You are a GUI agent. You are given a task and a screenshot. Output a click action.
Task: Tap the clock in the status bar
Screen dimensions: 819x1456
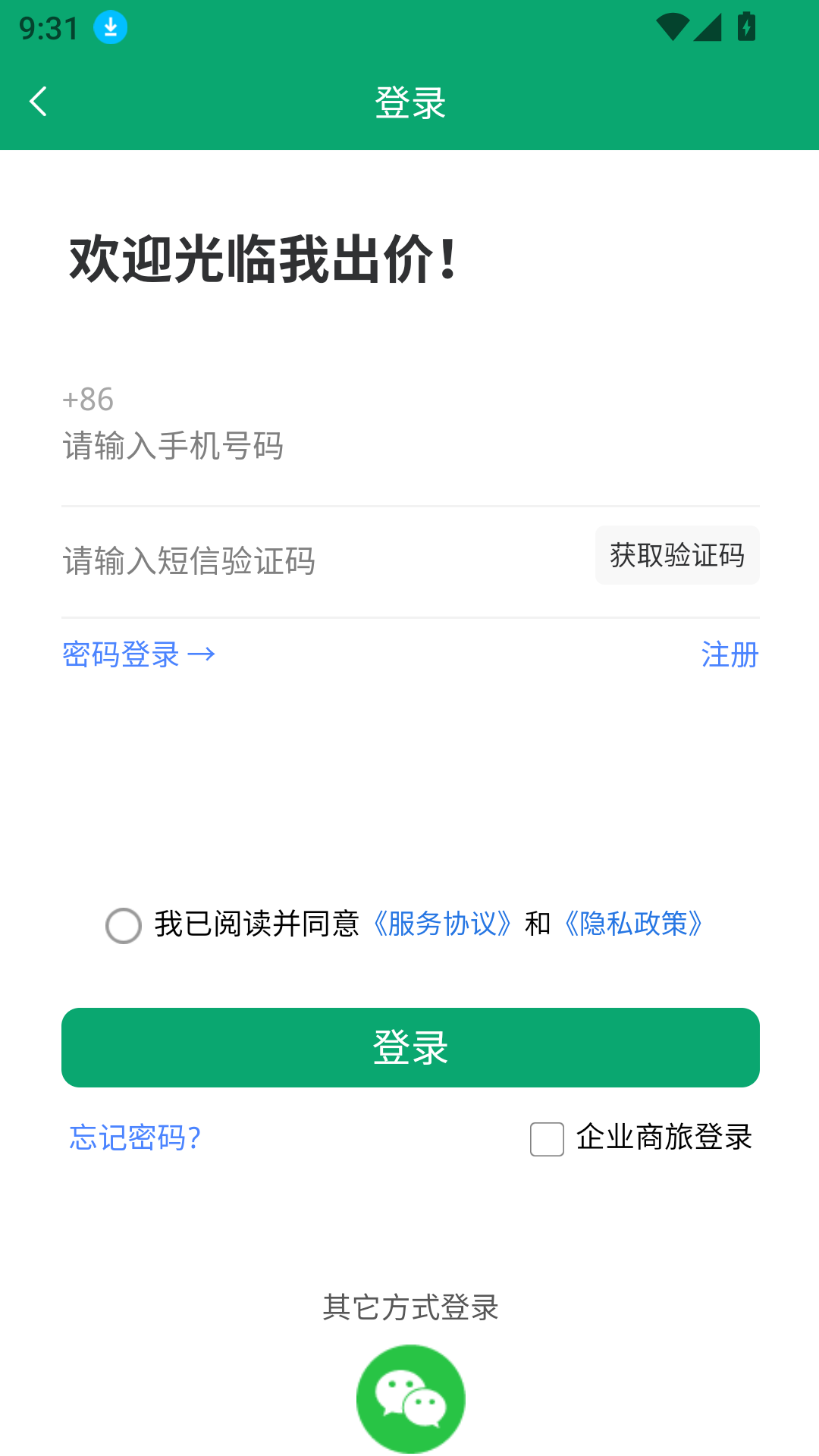click(45, 27)
